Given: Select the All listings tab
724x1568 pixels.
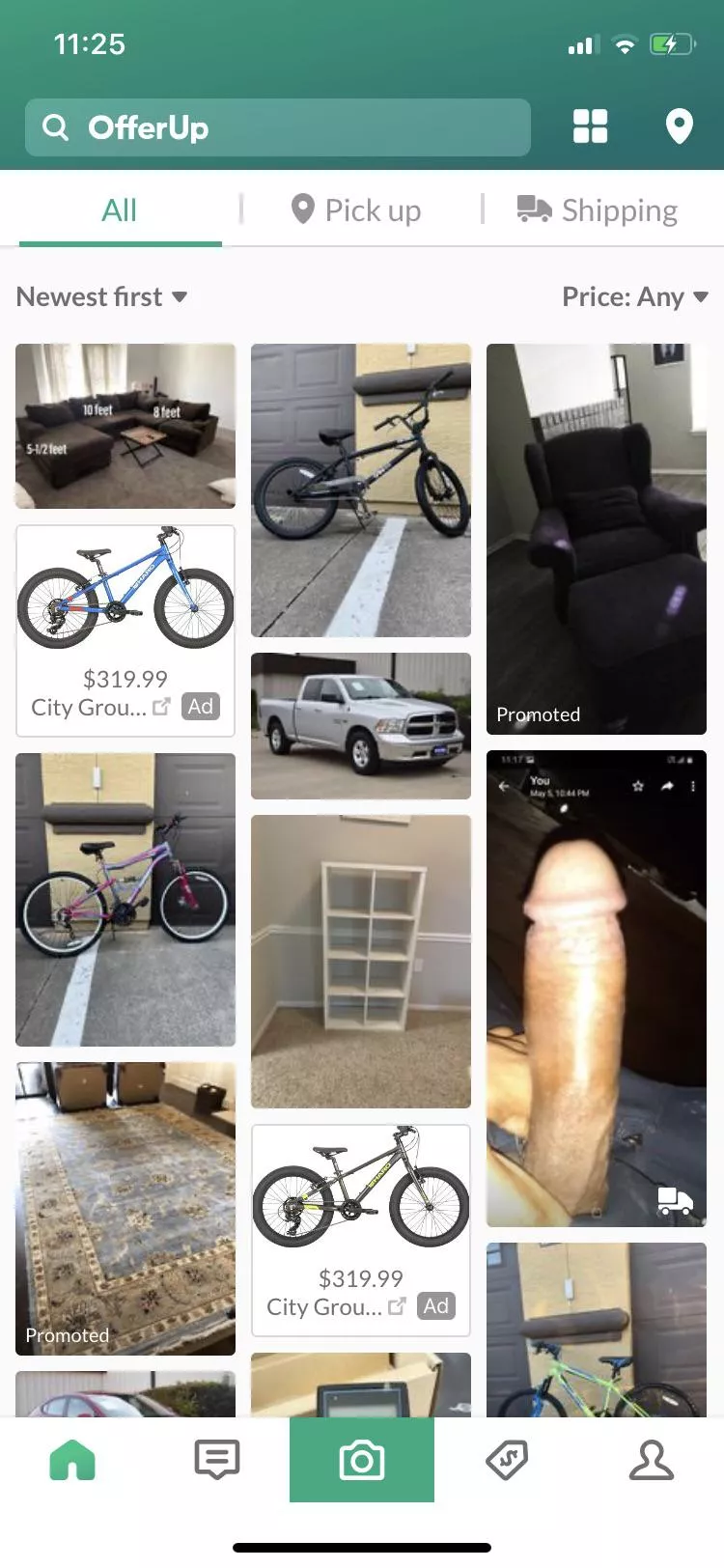Looking at the screenshot, I should coord(120,210).
